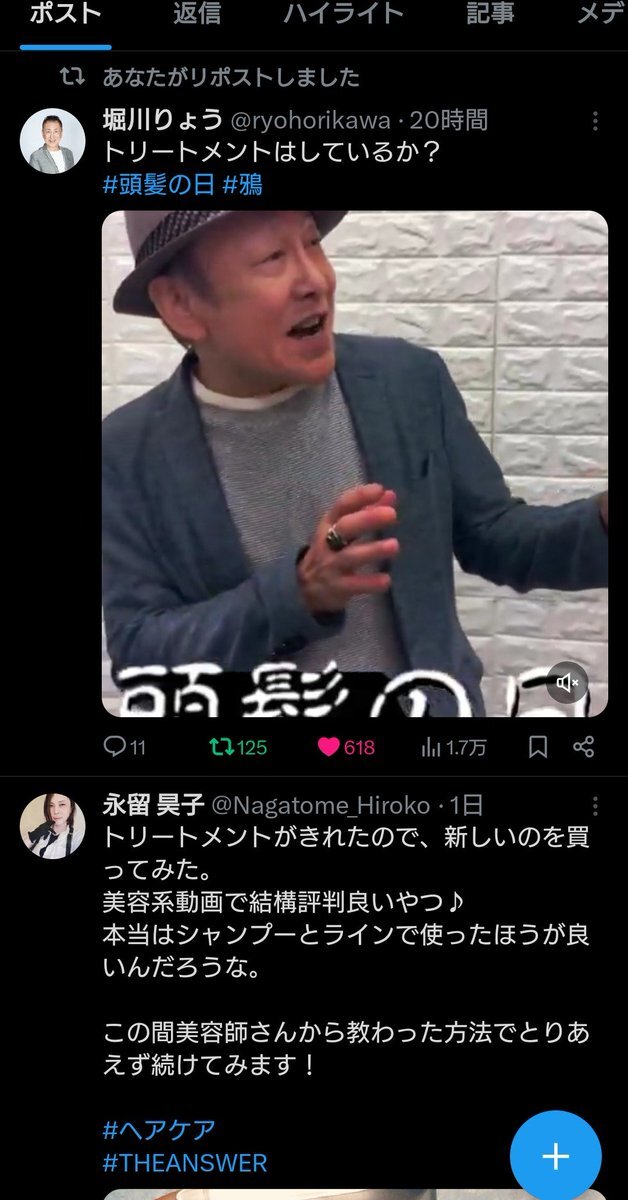This screenshot has height=1200, width=628.
Task: Reply to 堀川りょう's post
Action: [x=124, y=747]
